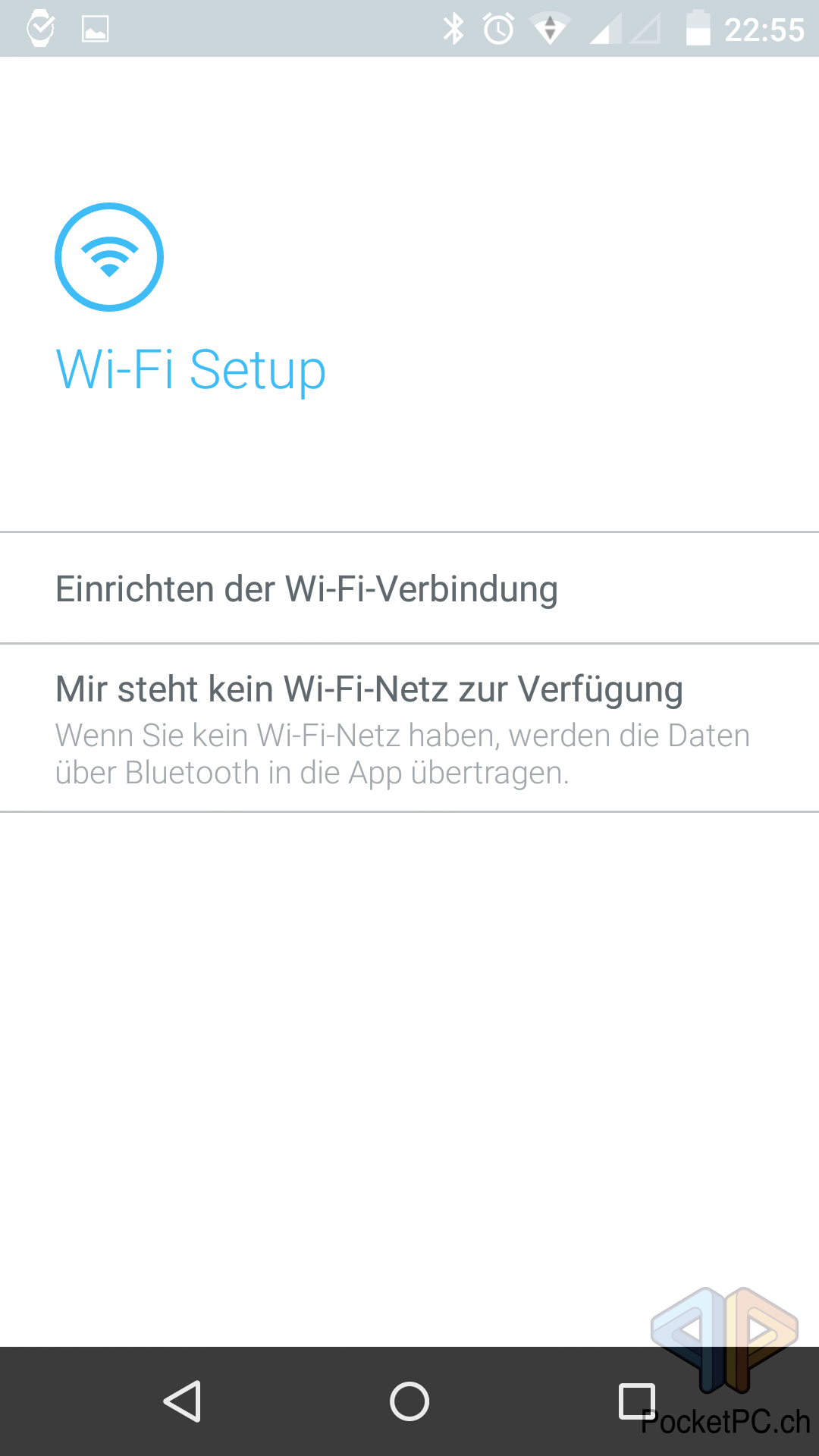Tap the system back button

(x=183, y=1401)
